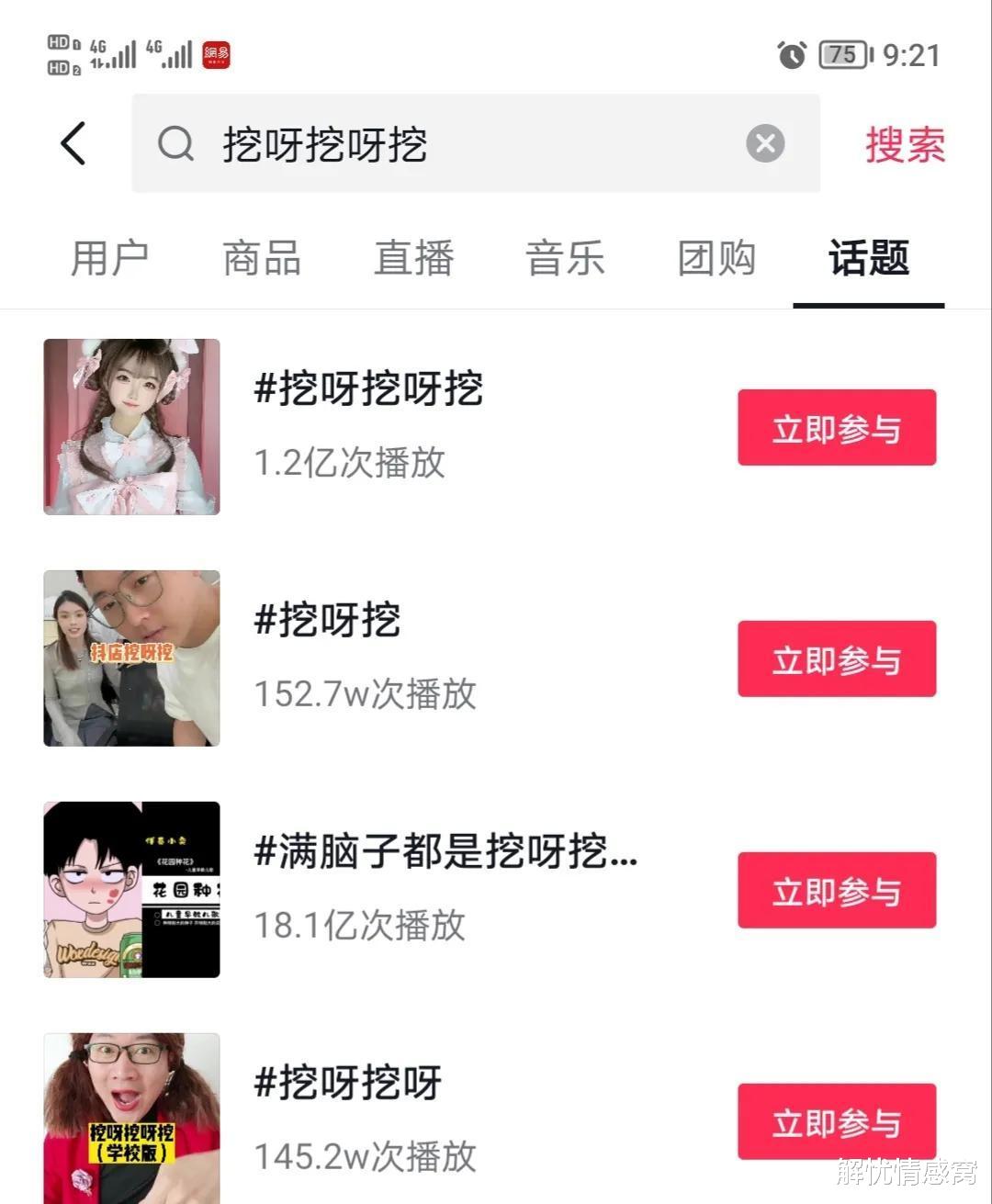Tap the 搜索 button
Screen dimensions: 992x1204
click(x=904, y=144)
